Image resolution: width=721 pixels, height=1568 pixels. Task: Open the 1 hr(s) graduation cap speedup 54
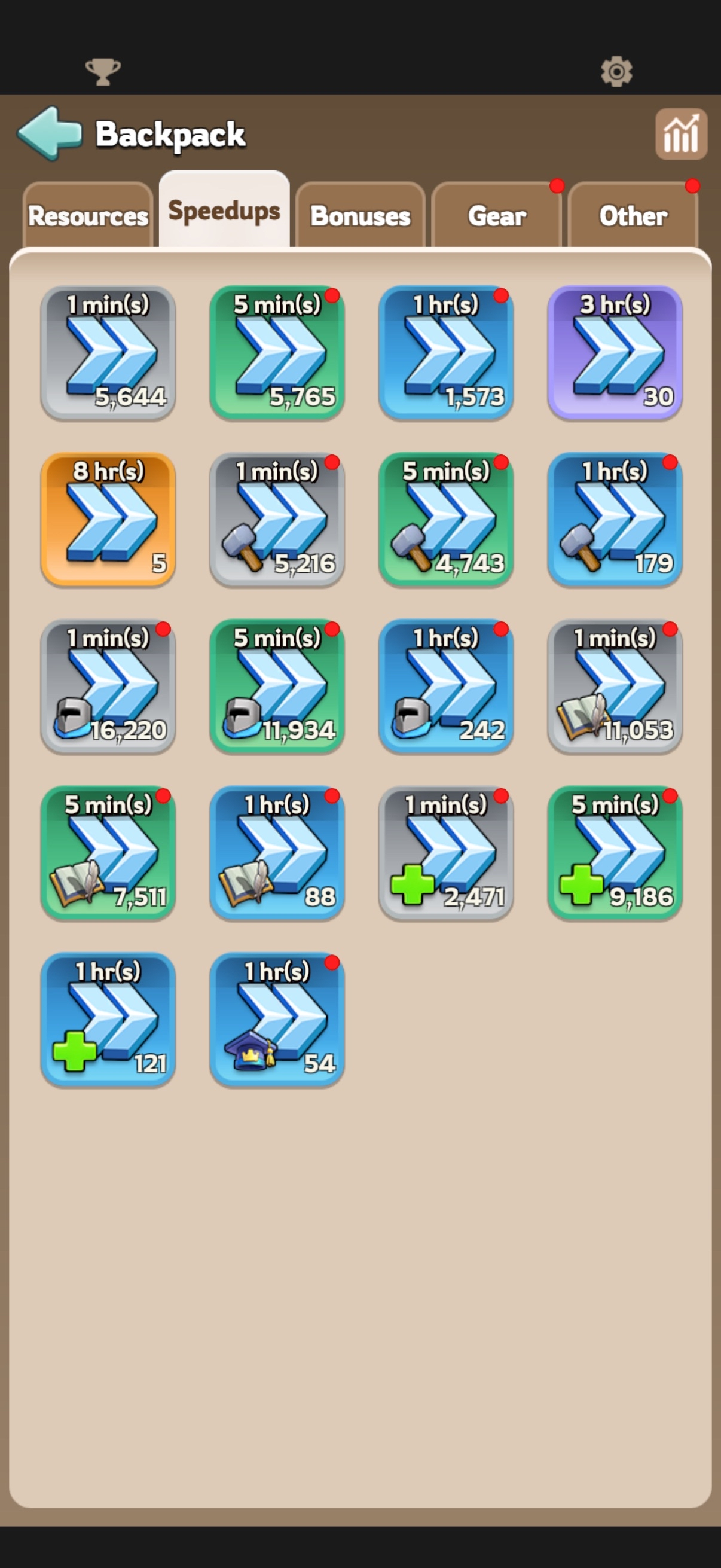point(277,1020)
